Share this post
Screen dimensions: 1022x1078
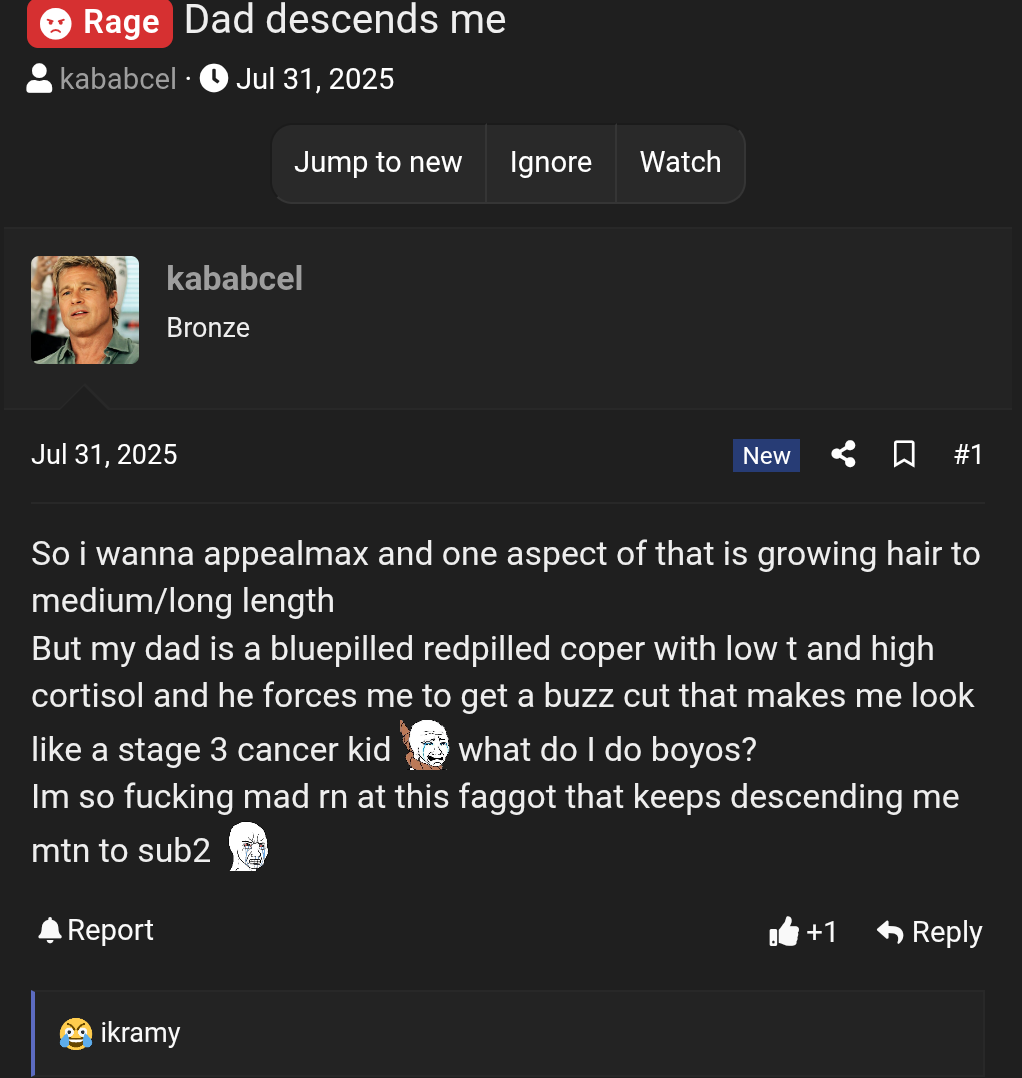(x=843, y=454)
